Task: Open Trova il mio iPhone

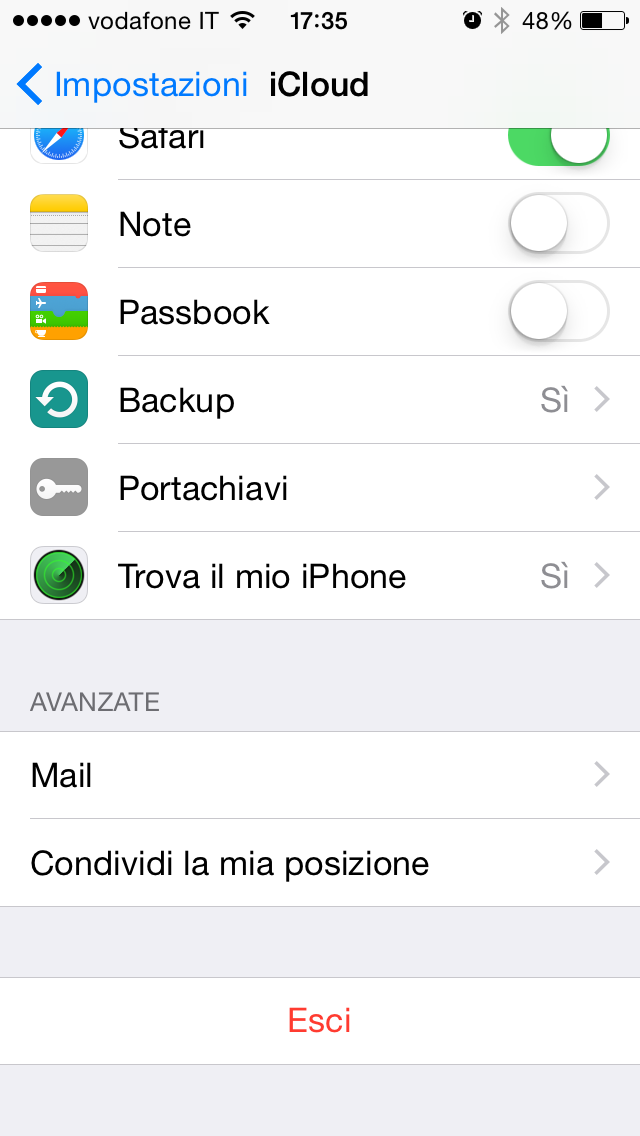Action: tap(320, 576)
